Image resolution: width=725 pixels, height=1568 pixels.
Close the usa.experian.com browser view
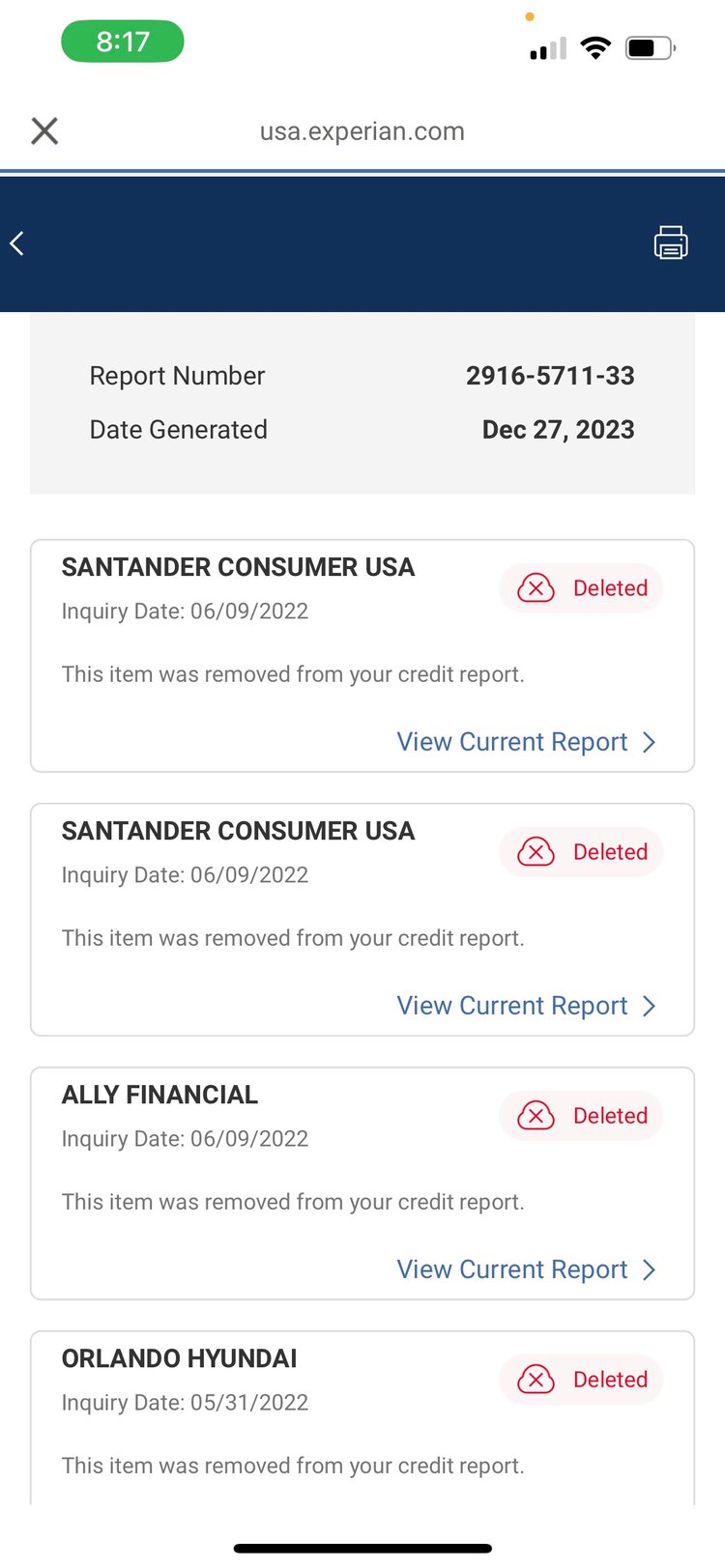pyautogui.click(x=44, y=130)
